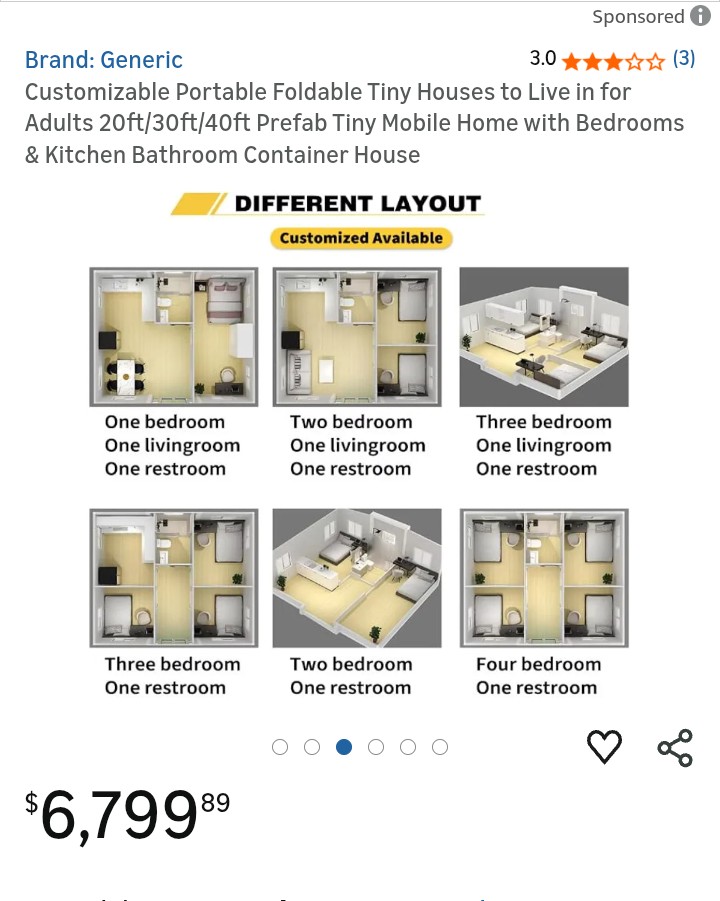
Task: Jump to the first image dot
Action: [x=280, y=747]
